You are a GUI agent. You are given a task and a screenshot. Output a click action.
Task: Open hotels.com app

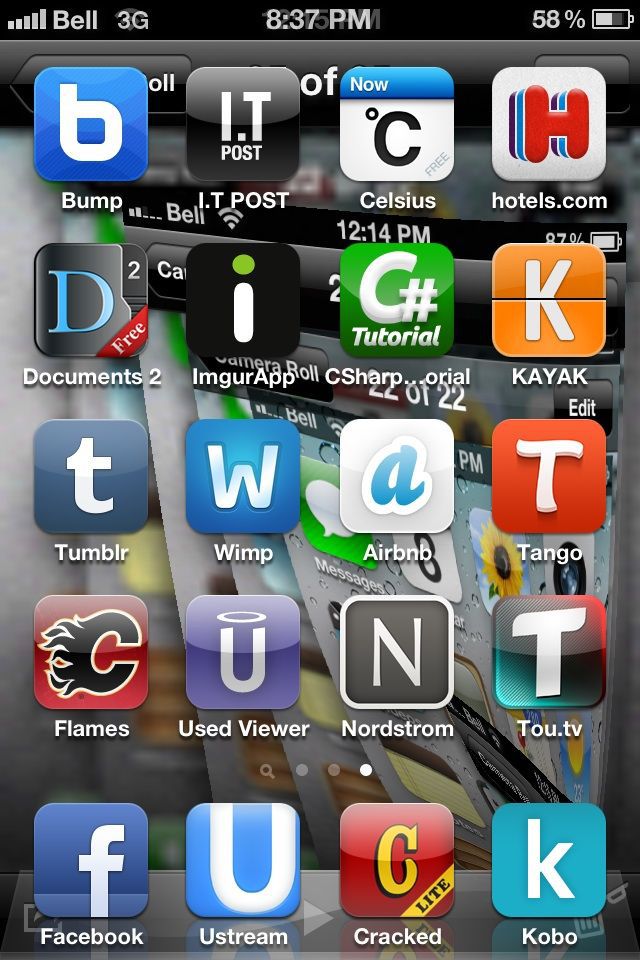pyautogui.click(x=549, y=124)
